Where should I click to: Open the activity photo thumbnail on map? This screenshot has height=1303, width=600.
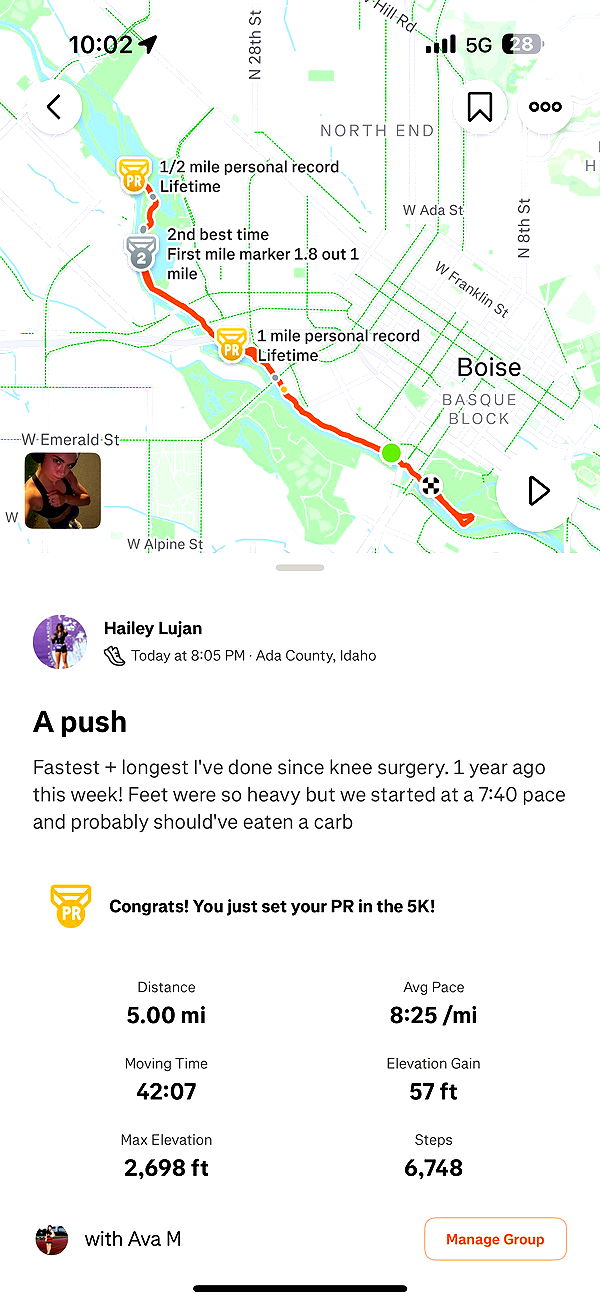(x=62, y=491)
